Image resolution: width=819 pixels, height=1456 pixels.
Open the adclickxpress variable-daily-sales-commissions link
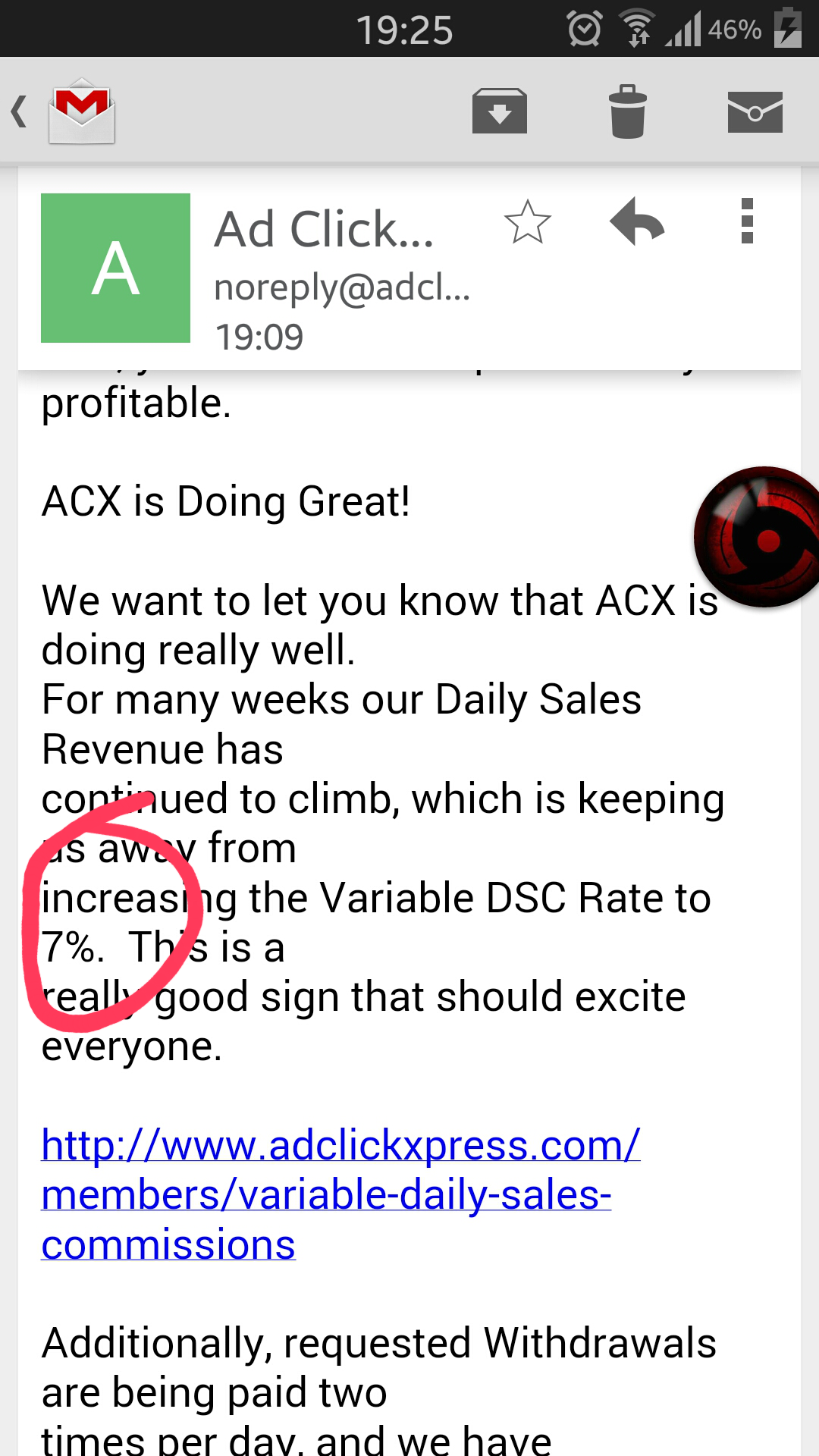[326, 1194]
